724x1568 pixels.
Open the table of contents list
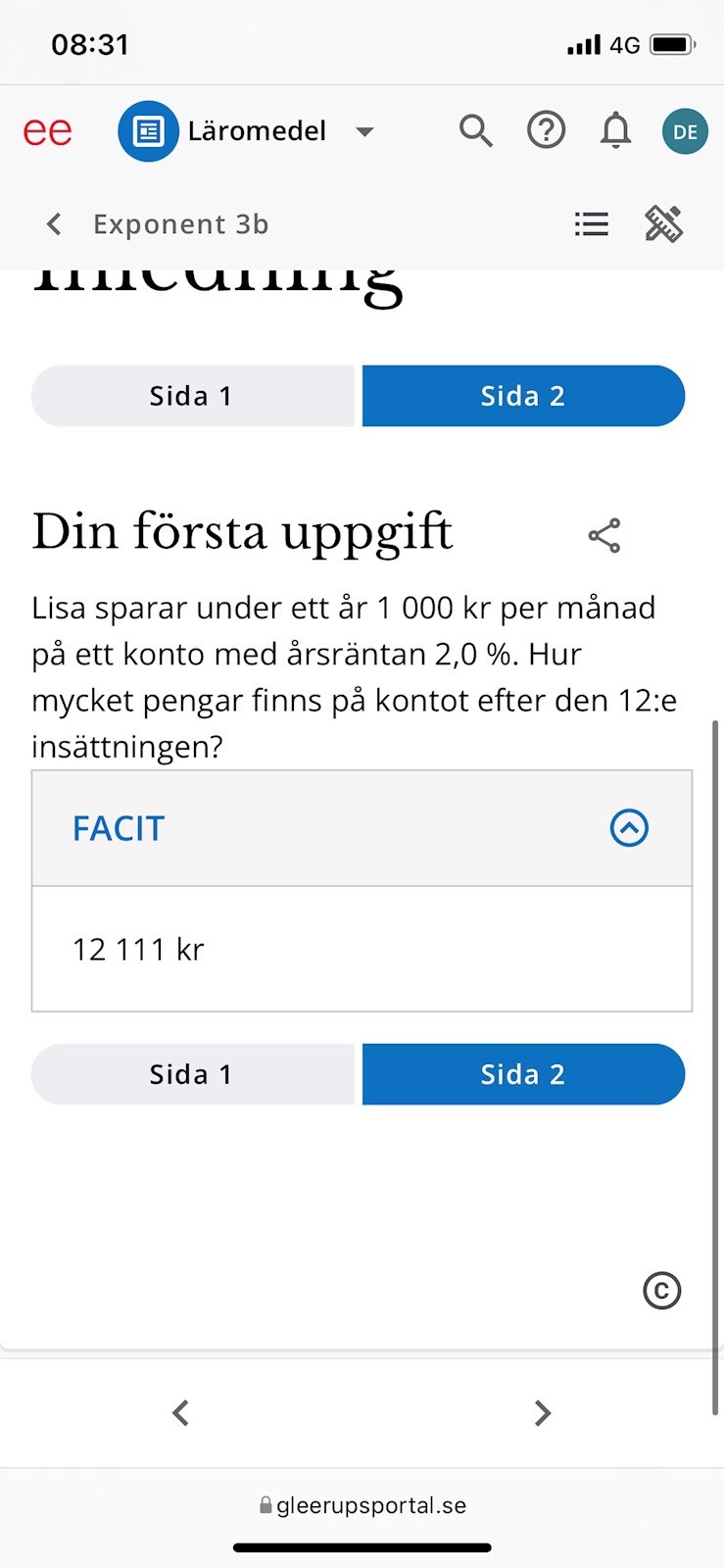(x=591, y=224)
